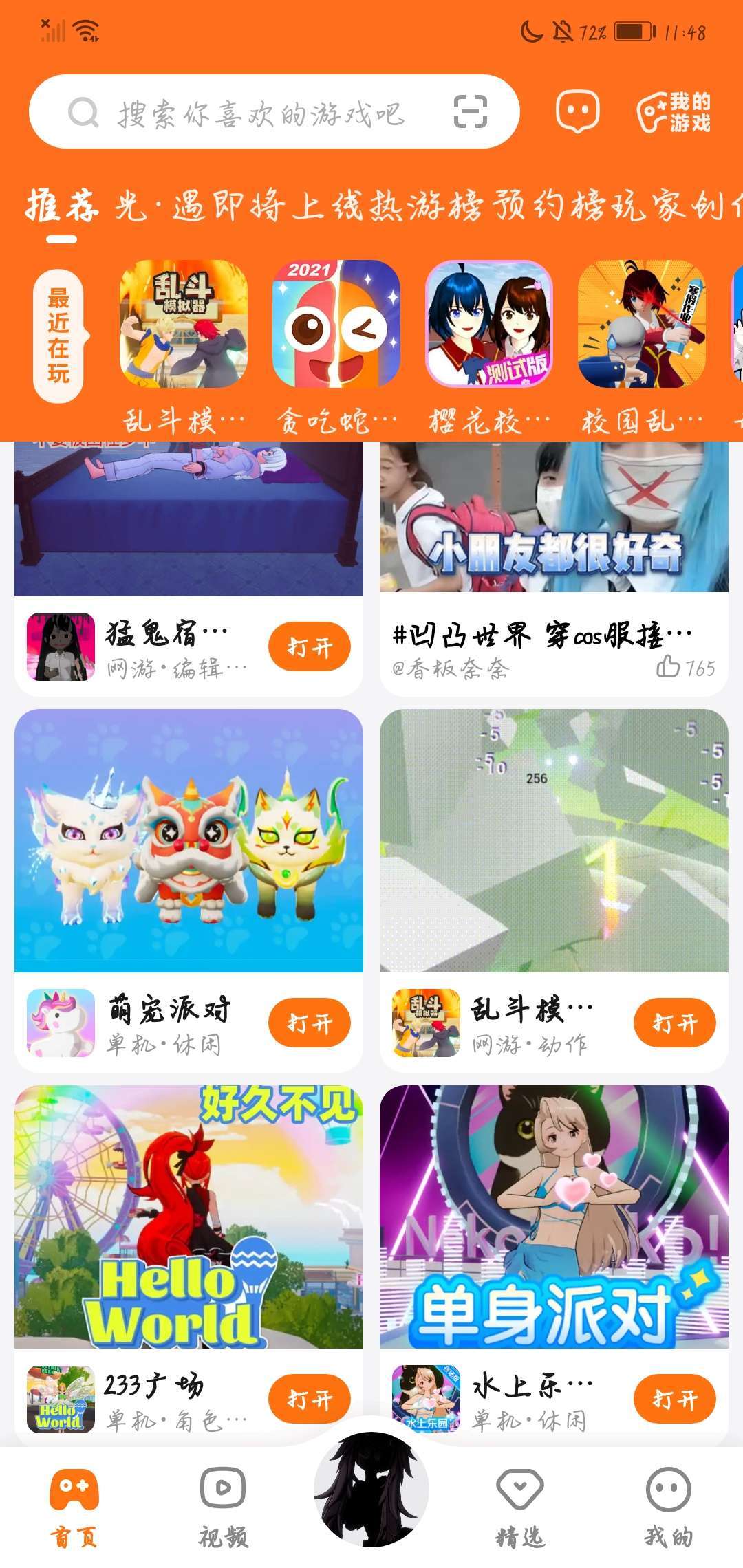Screen dimensions: 743x1568
Task: Tap 打开 for 猛鬼宿舍 game
Action: pos(310,647)
